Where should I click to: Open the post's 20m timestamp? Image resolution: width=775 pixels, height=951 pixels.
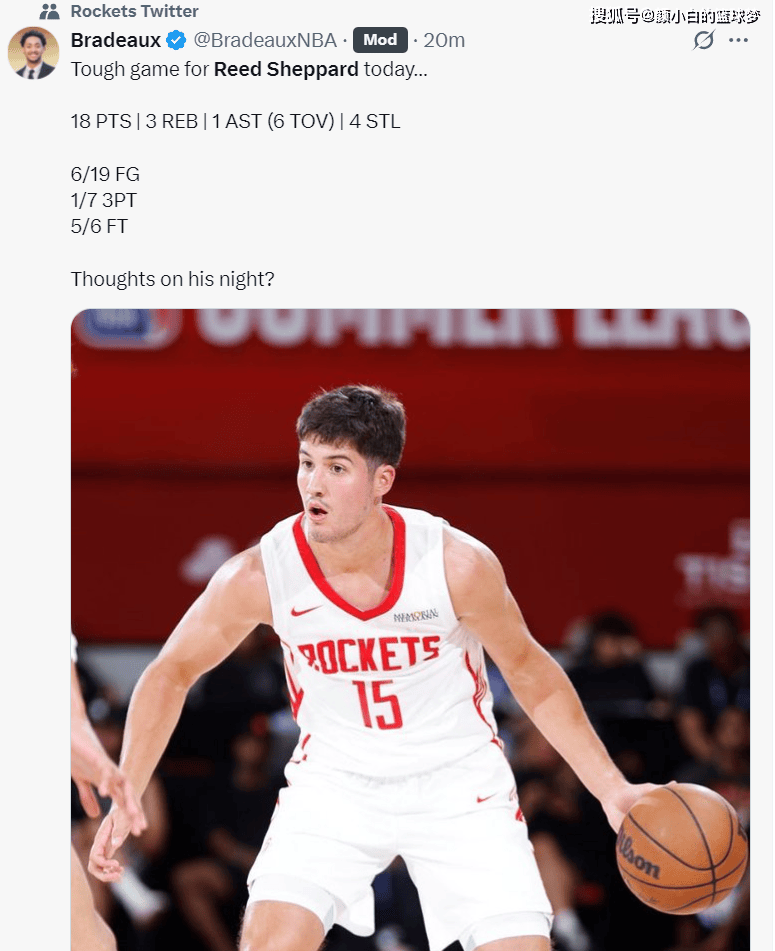(x=444, y=40)
